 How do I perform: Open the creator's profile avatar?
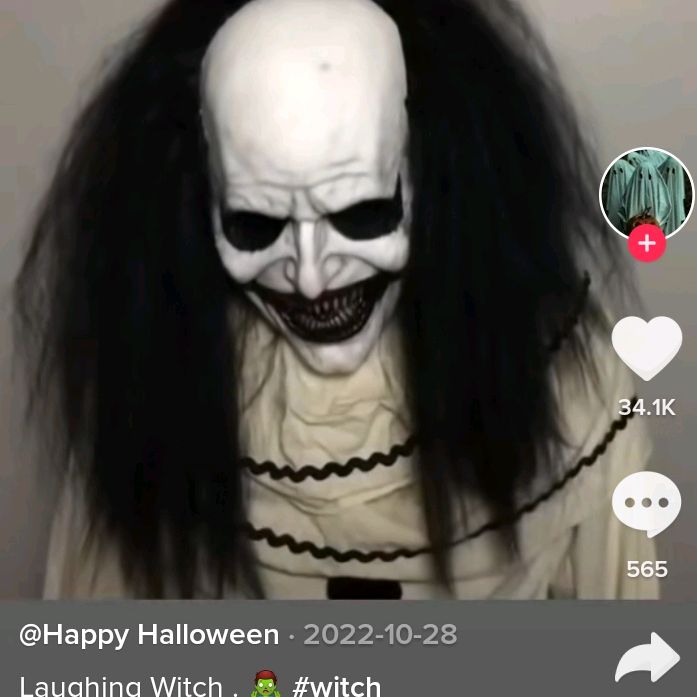click(x=646, y=193)
